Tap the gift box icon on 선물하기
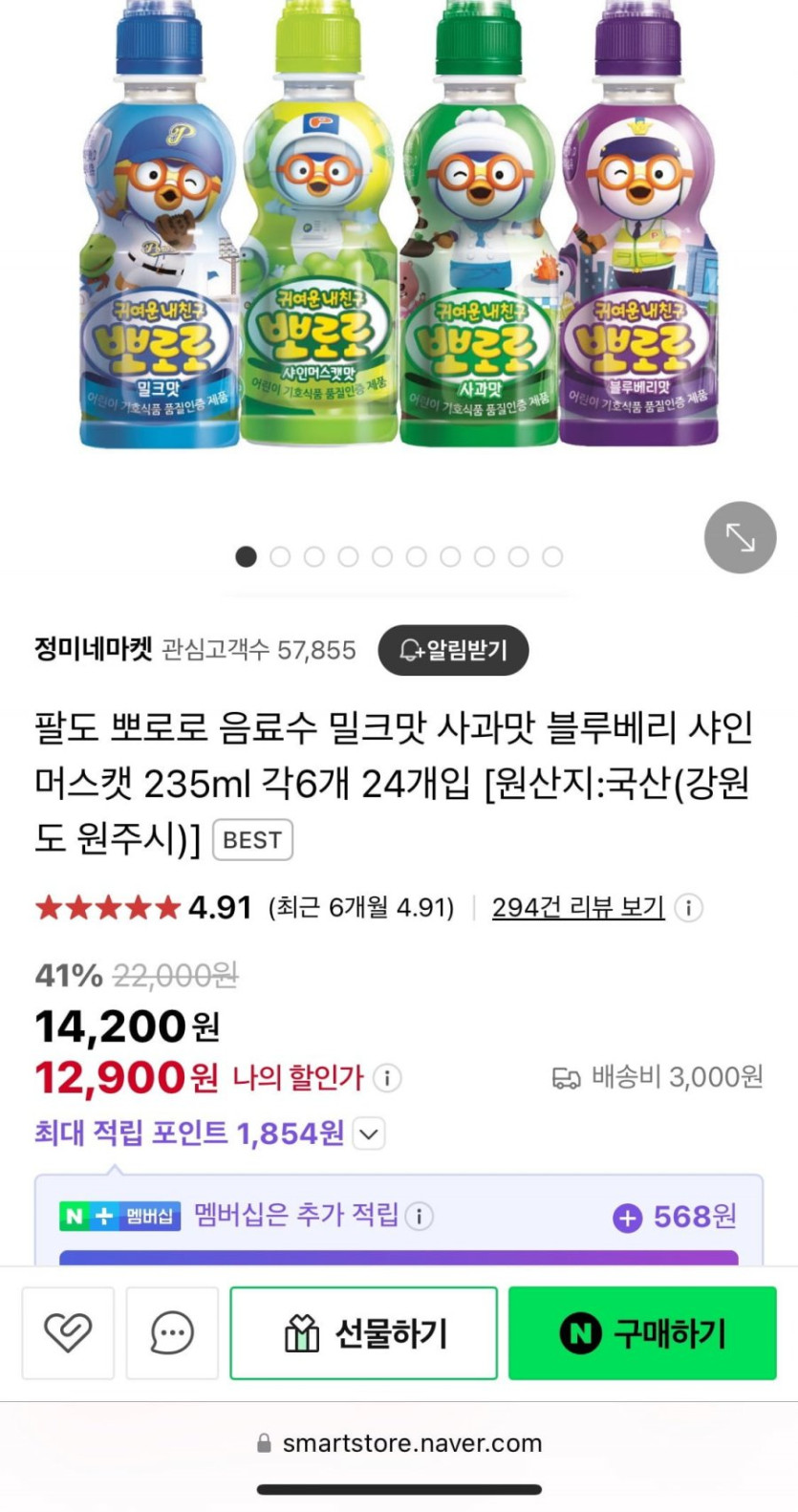 pyautogui.click(x=301, y=1331)
